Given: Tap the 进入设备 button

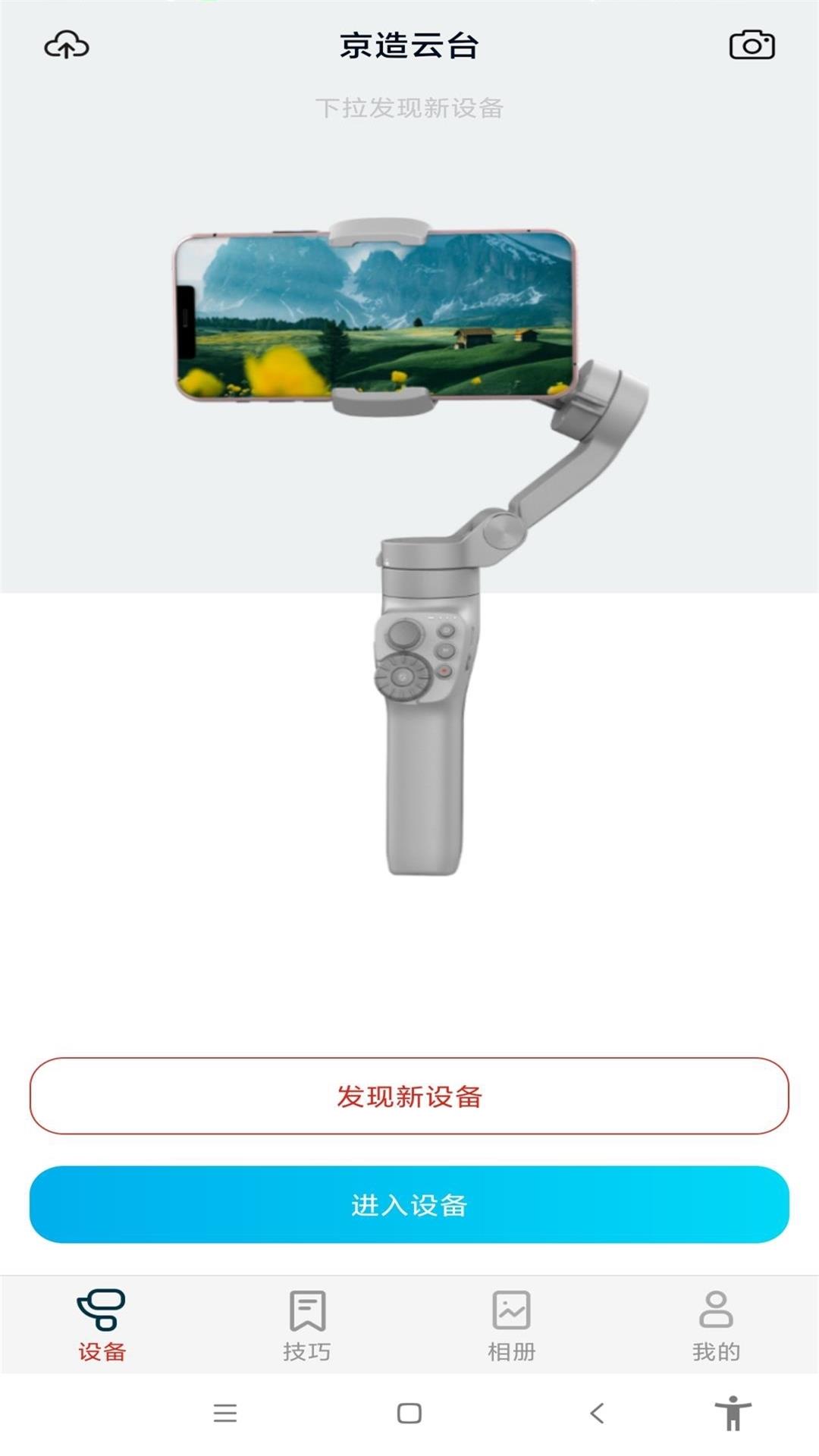Looking at the screenshot, I should tap(409, 1204).
